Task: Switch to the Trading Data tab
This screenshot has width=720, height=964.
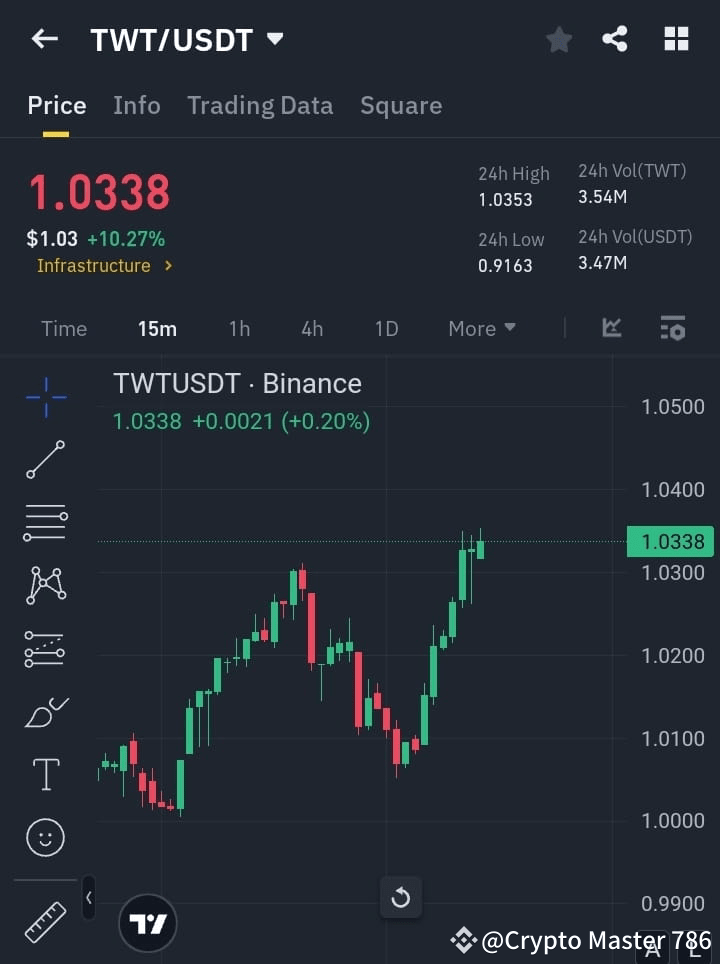Action: pyautogui.click(x=260, y=105)
